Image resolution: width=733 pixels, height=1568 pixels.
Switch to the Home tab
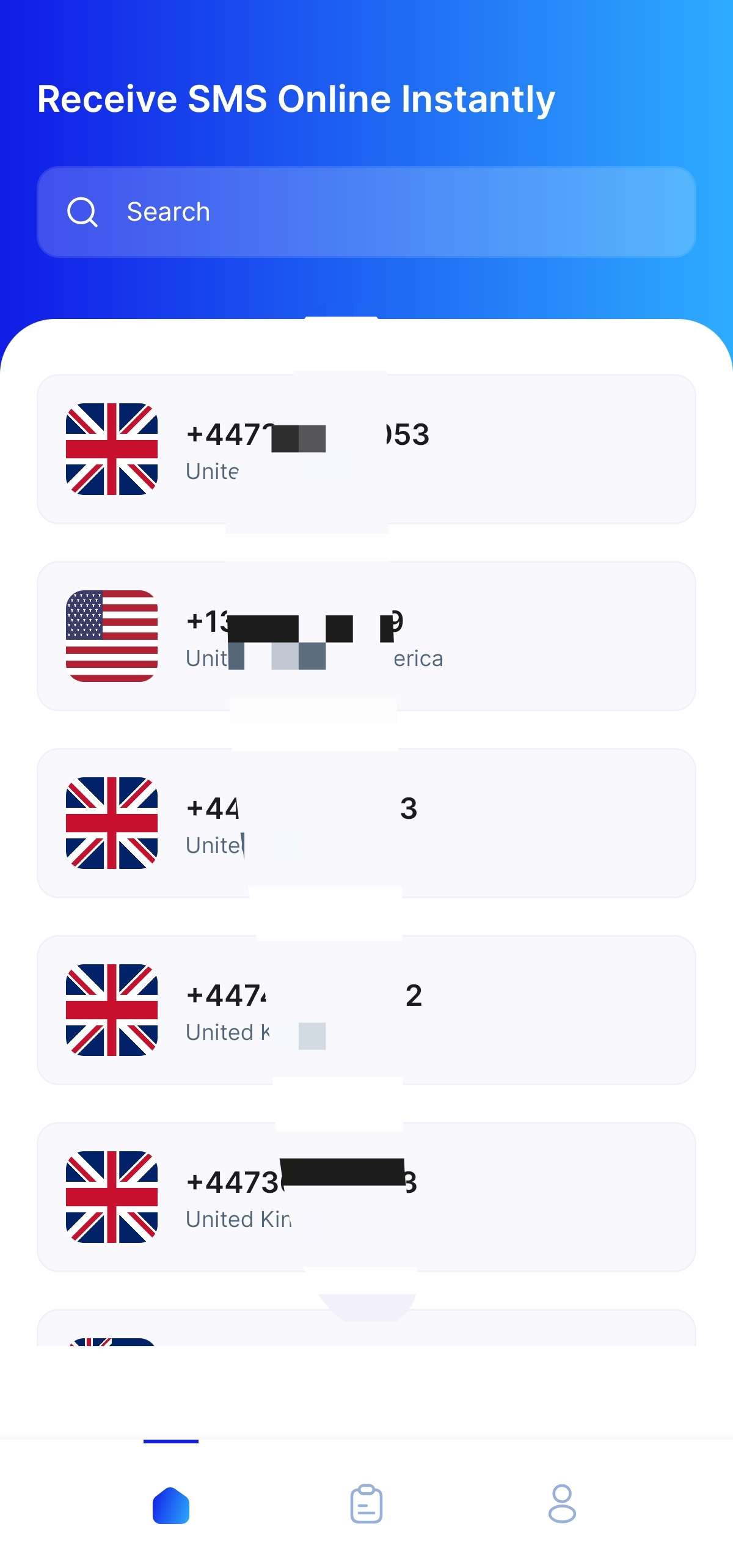click(171, 1504)
